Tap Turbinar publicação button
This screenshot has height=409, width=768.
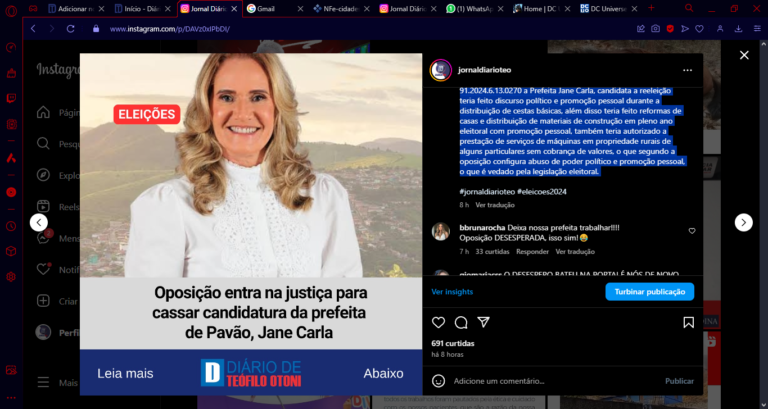[x=649, y=291]
